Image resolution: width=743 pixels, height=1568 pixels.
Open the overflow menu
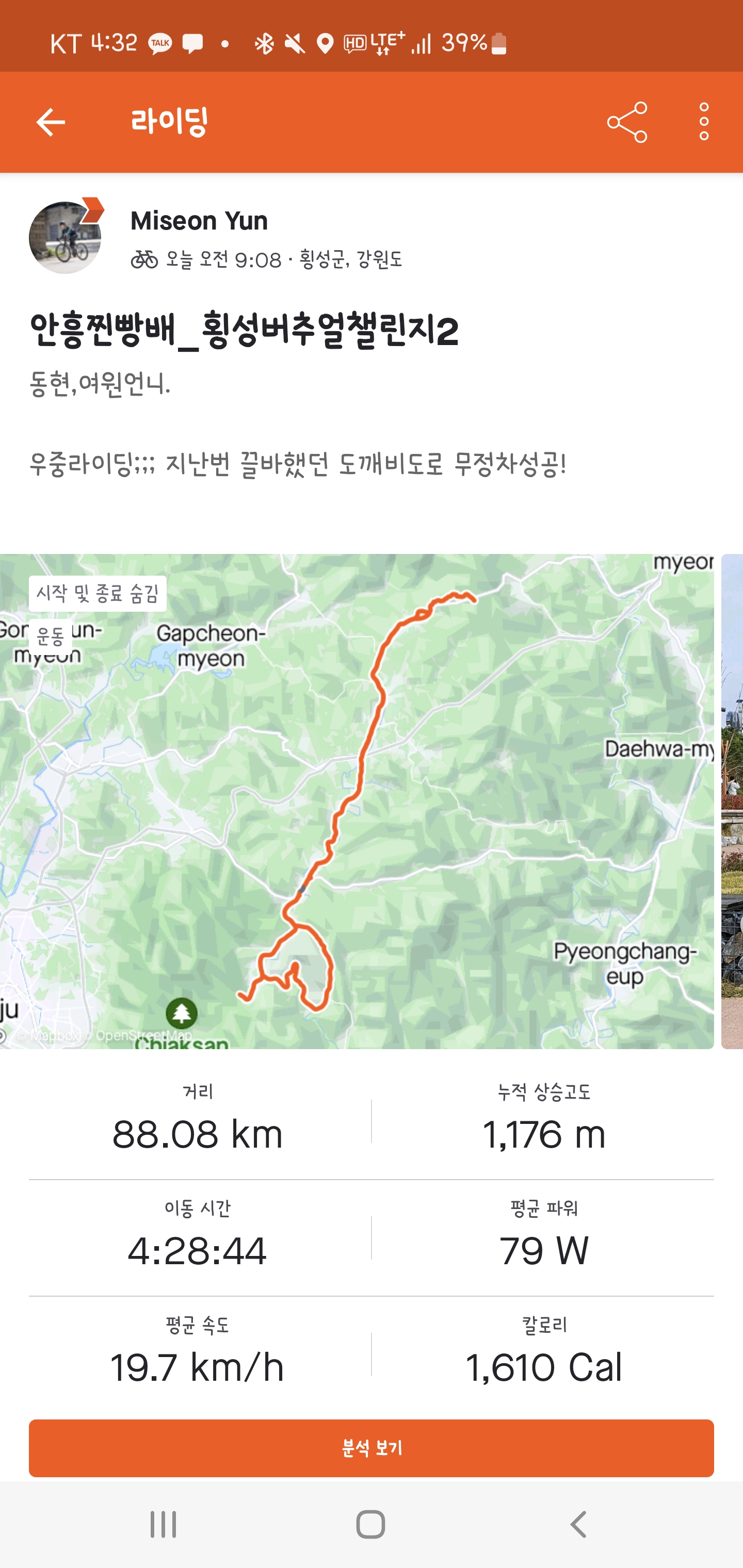(704, 122)
